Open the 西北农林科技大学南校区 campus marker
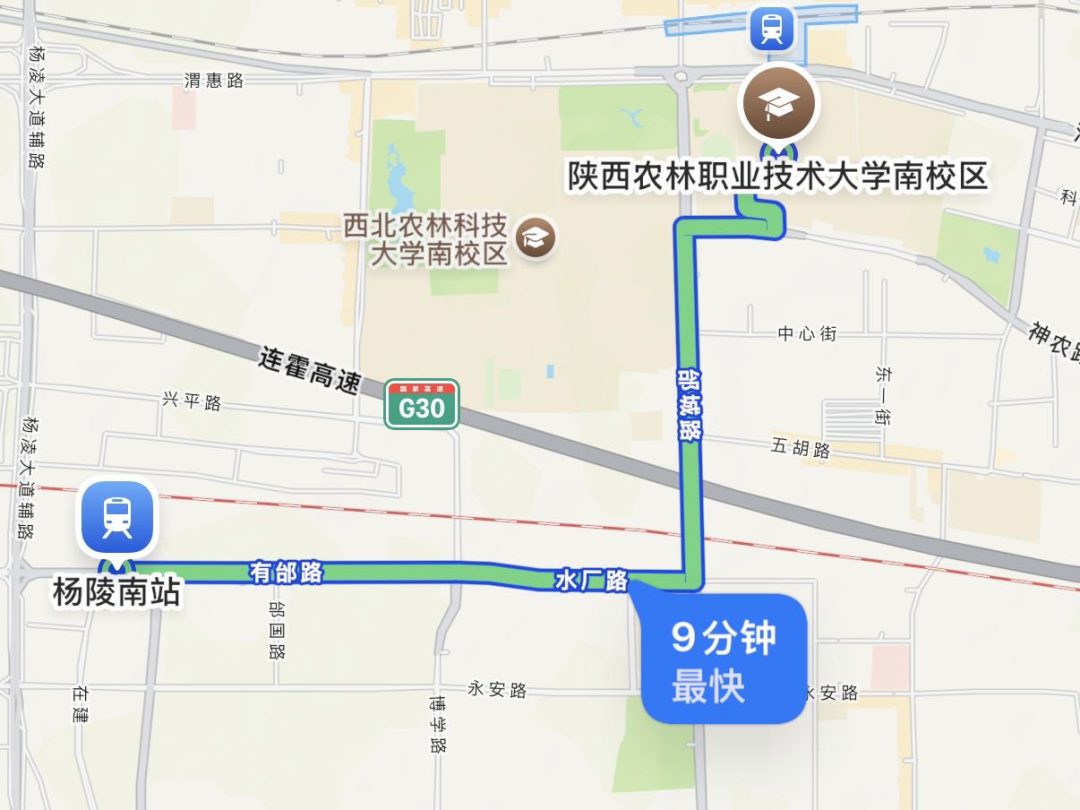 537,238
